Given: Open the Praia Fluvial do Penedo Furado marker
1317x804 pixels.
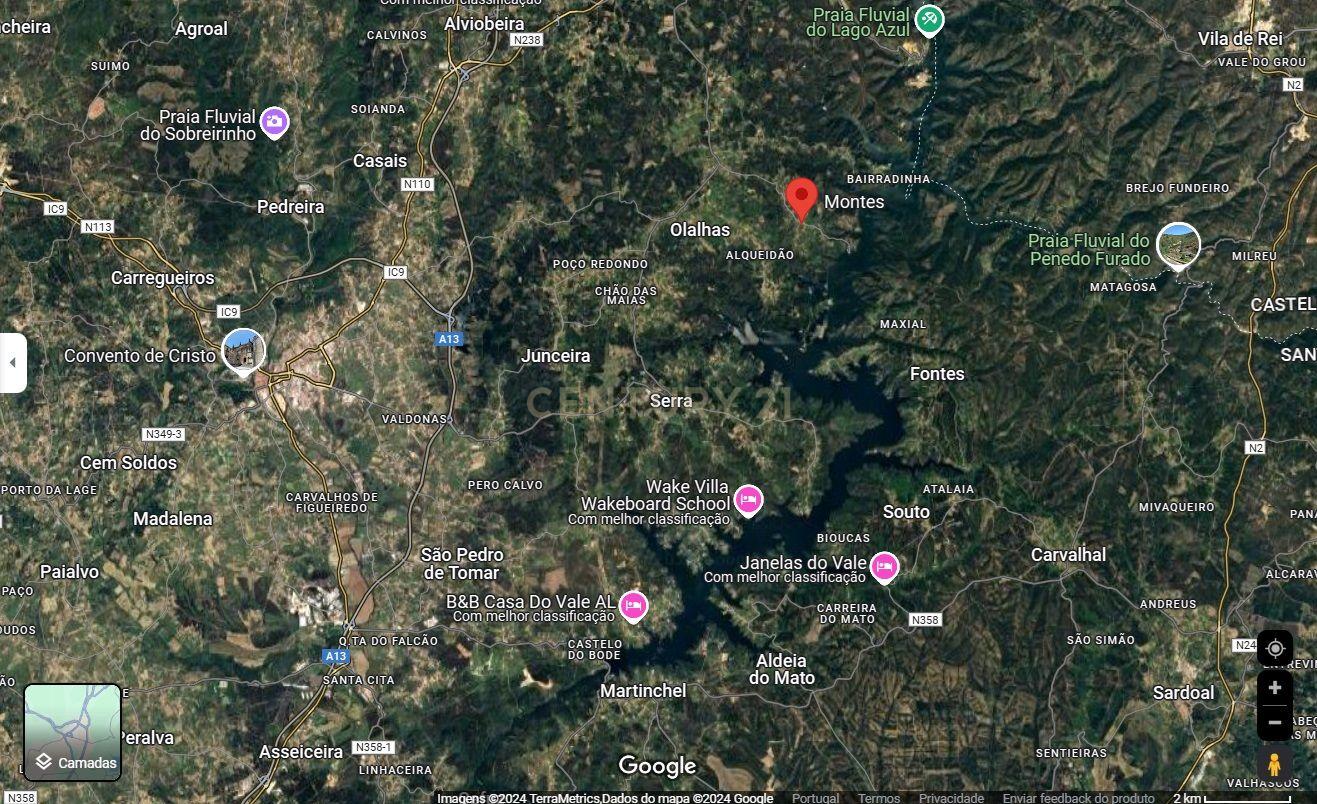Looking at the screenshot, I should (x=1178, y=245).
